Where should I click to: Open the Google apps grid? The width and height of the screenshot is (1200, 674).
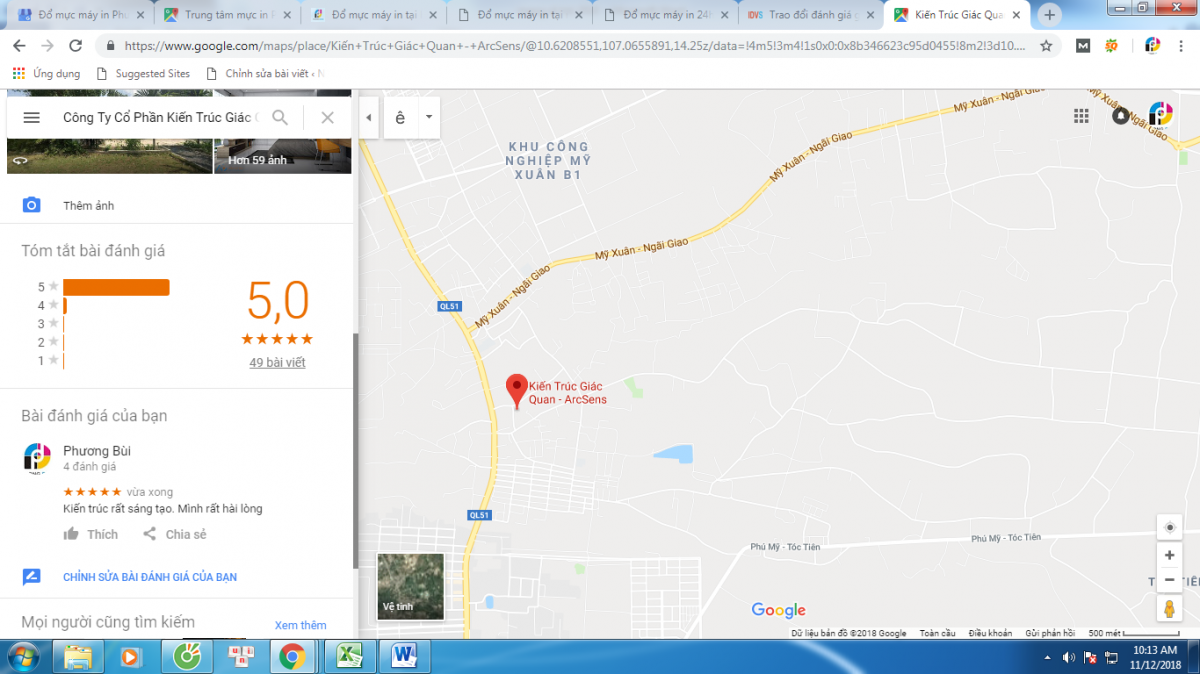[1081, 116]
